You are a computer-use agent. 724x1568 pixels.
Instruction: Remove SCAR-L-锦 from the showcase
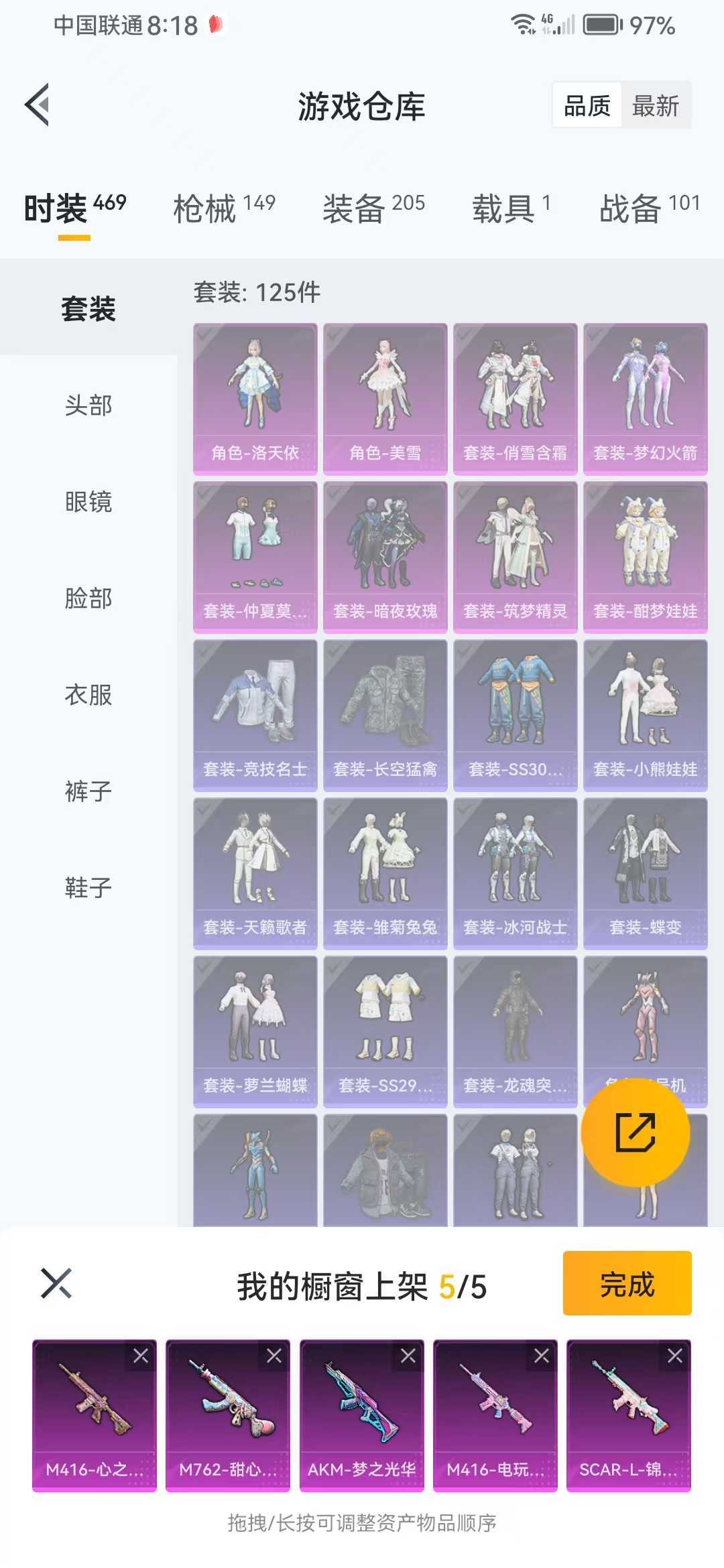(x=675, y=1356)
